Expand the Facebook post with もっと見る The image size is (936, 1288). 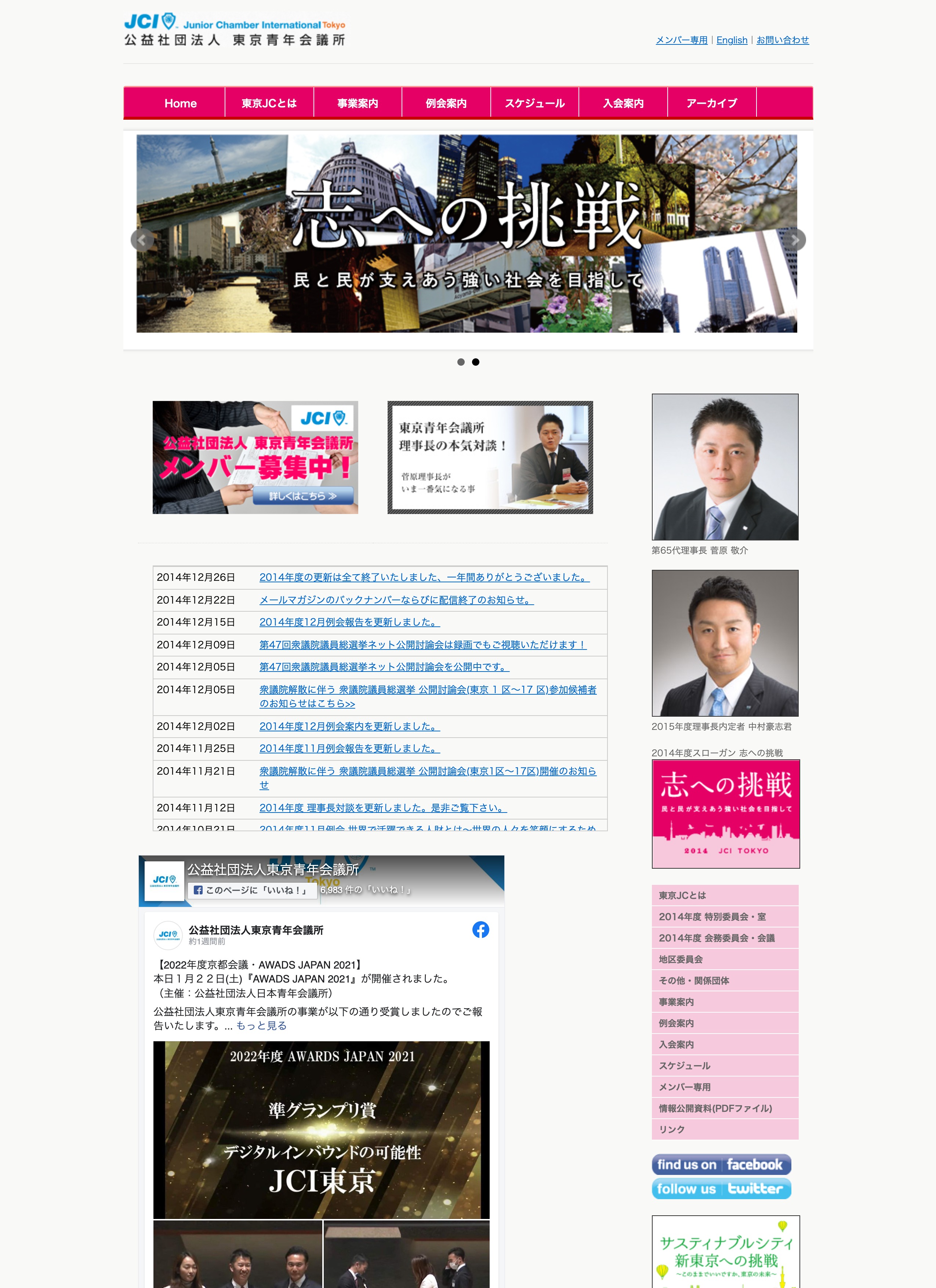261,1025
